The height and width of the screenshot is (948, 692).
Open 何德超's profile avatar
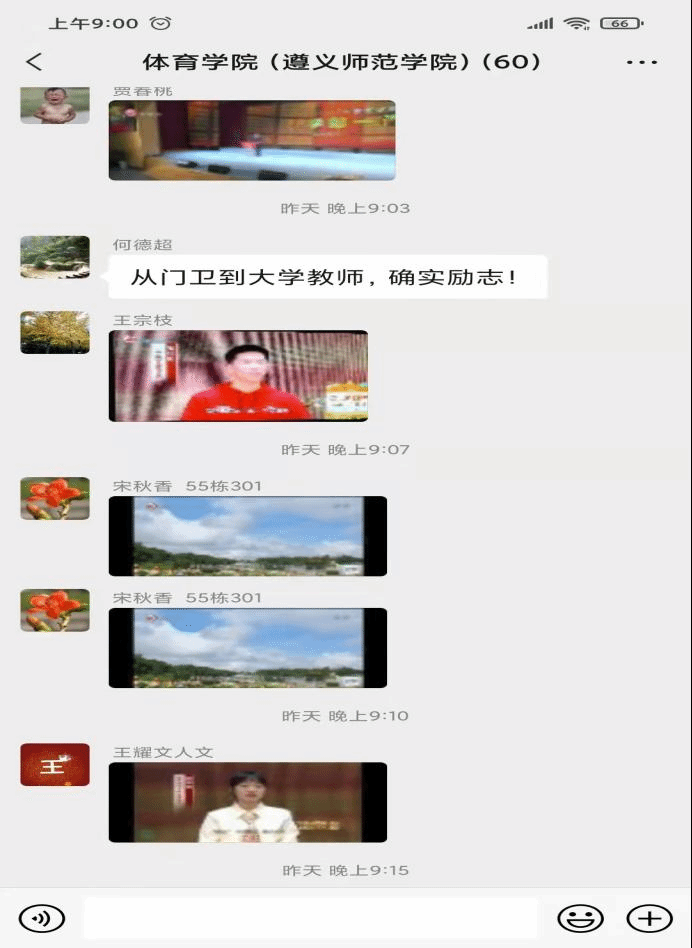55,257
